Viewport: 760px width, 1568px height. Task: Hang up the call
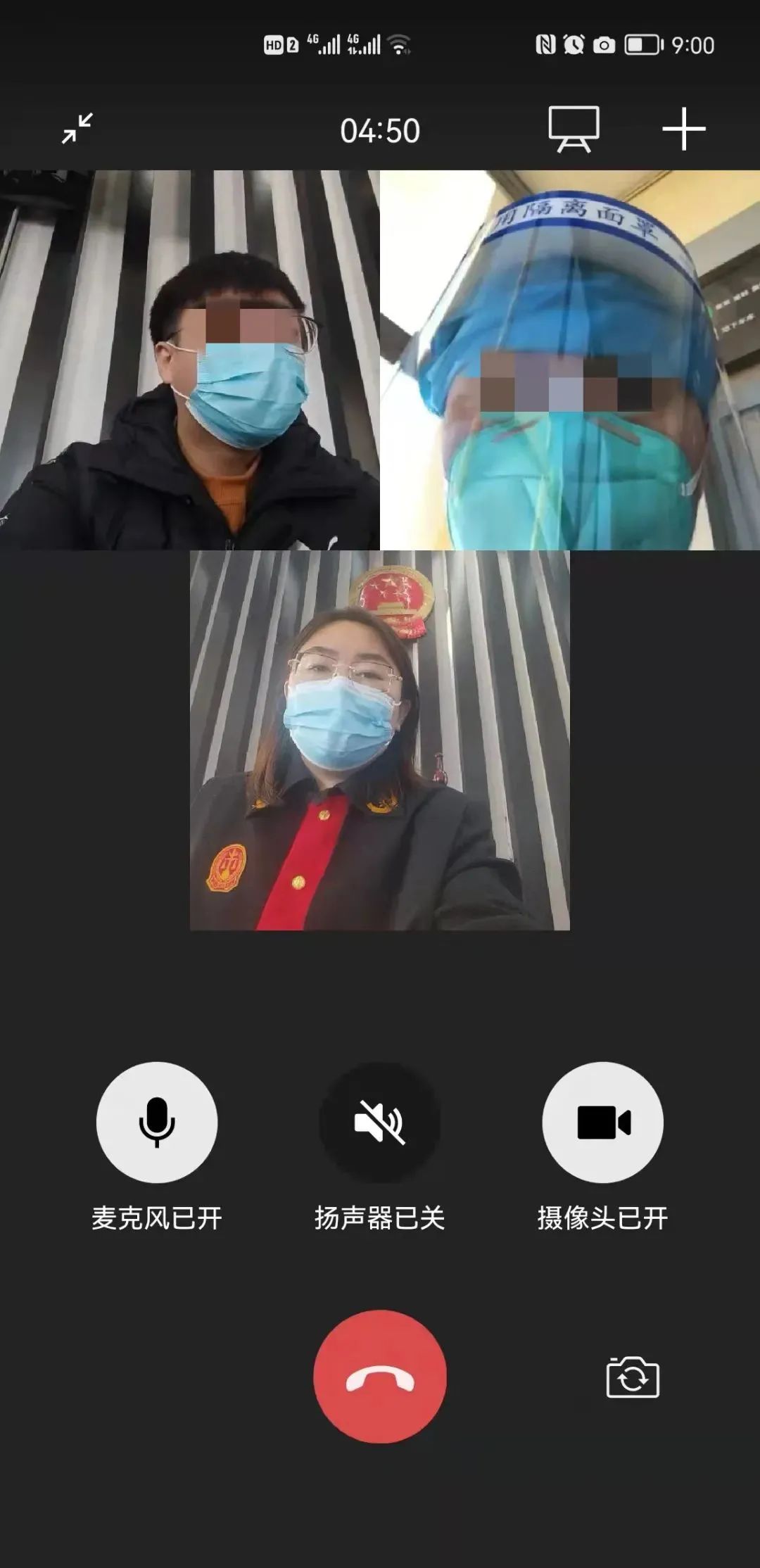click(379, 1377)
